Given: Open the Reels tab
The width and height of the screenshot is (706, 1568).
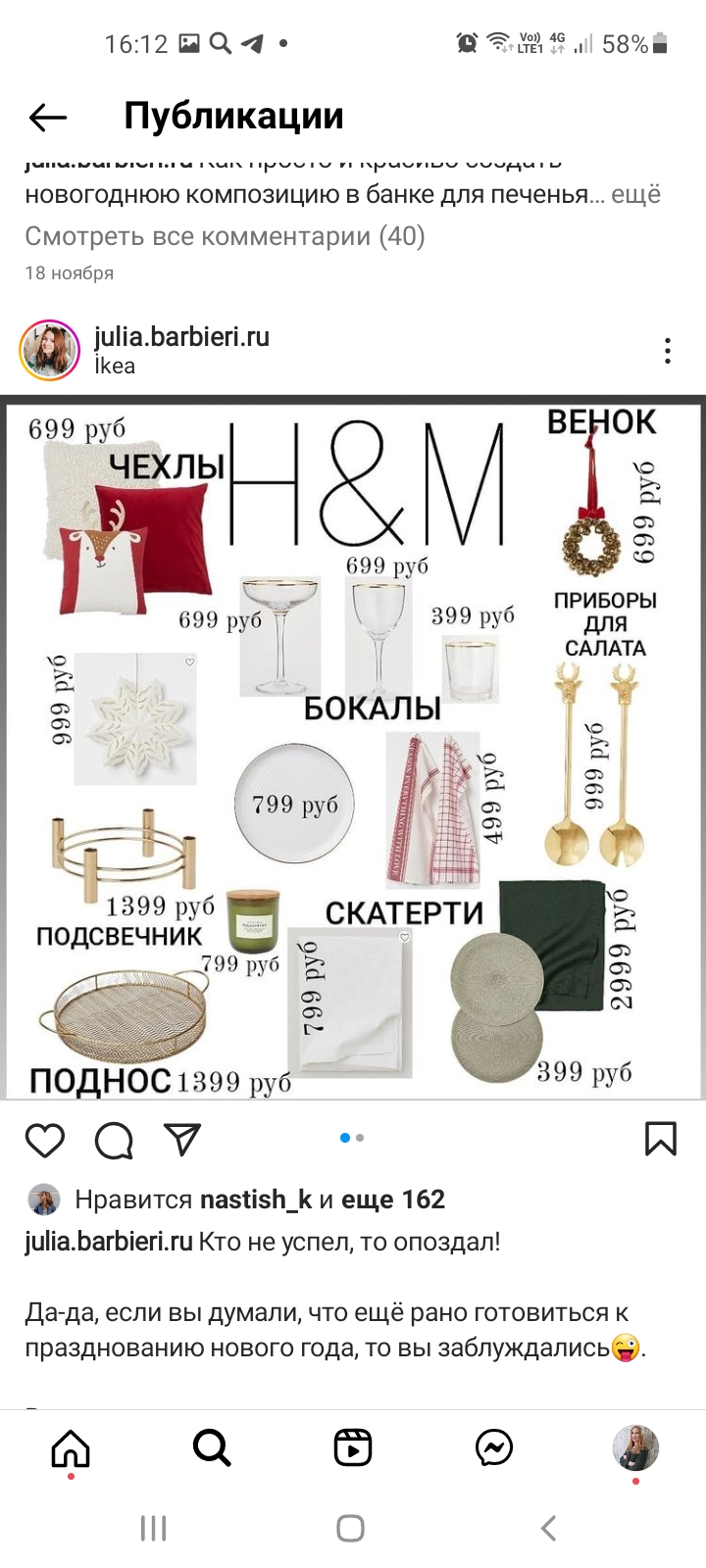Looking at the screenshot, I should (353, 1447).
